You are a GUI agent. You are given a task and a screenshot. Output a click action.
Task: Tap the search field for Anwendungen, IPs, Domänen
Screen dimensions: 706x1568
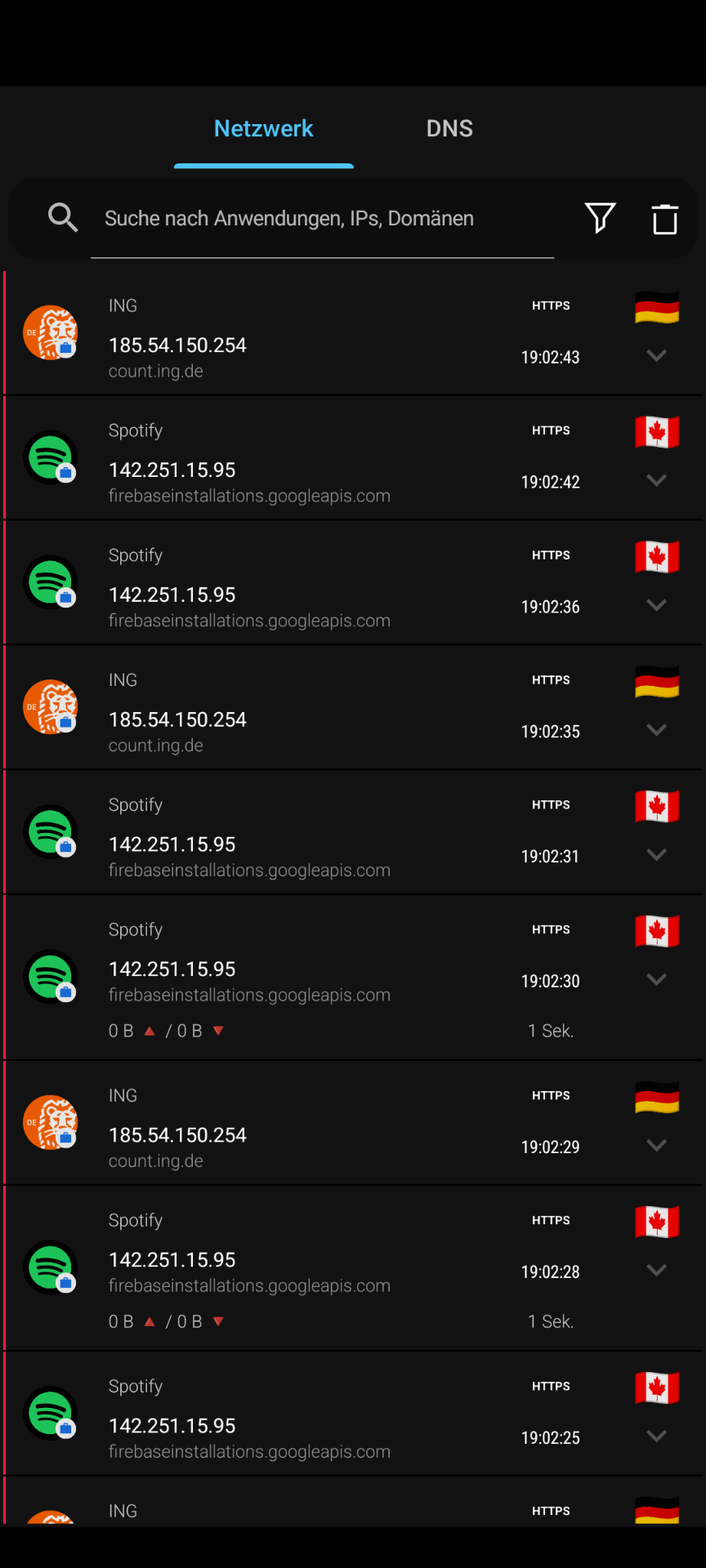click(322, 218)
